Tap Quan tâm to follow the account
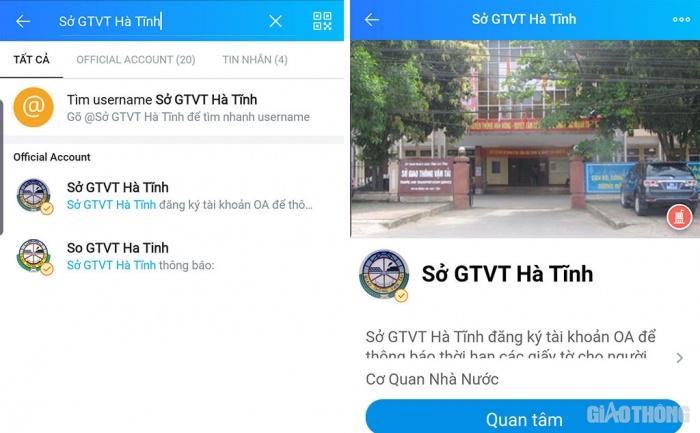The width and height of the screenshot is (700, 433). point(524,418)
